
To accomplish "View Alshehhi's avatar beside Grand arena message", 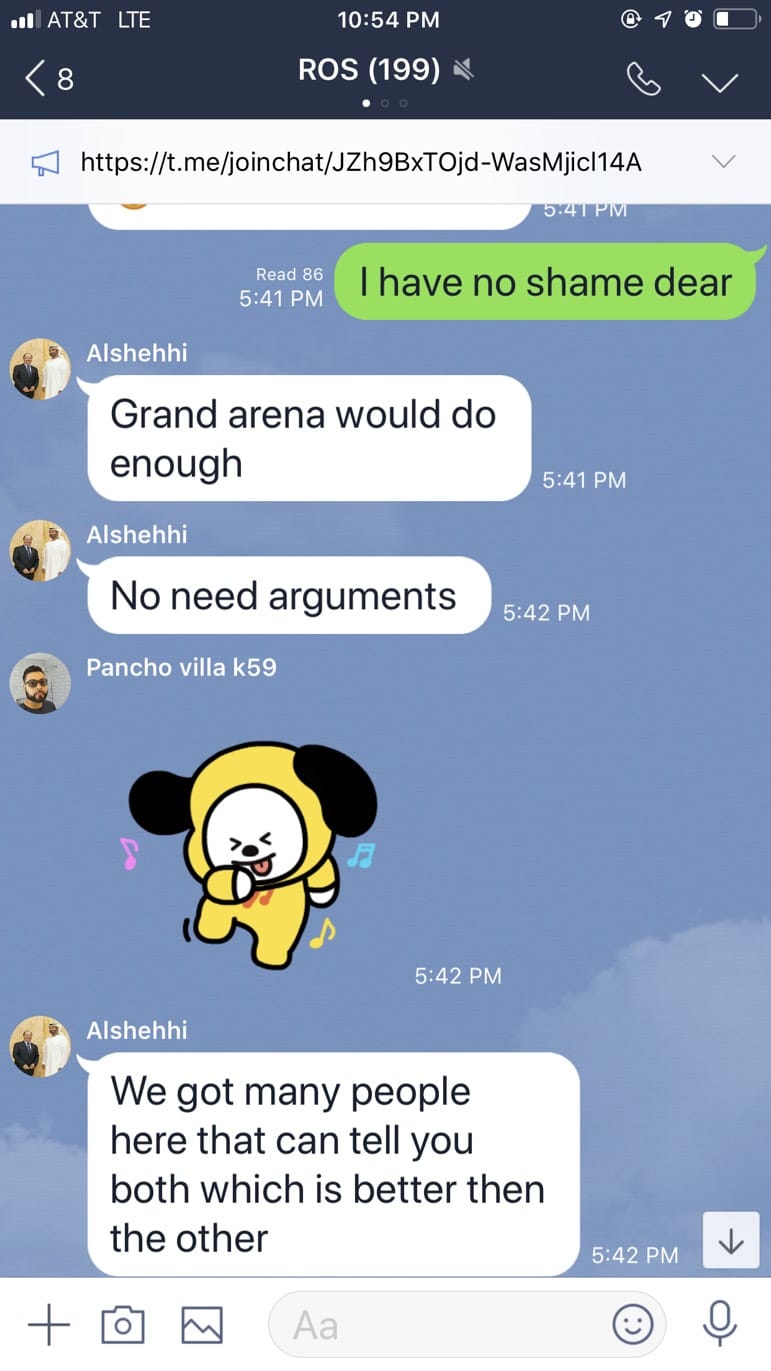I will point(41,369).
